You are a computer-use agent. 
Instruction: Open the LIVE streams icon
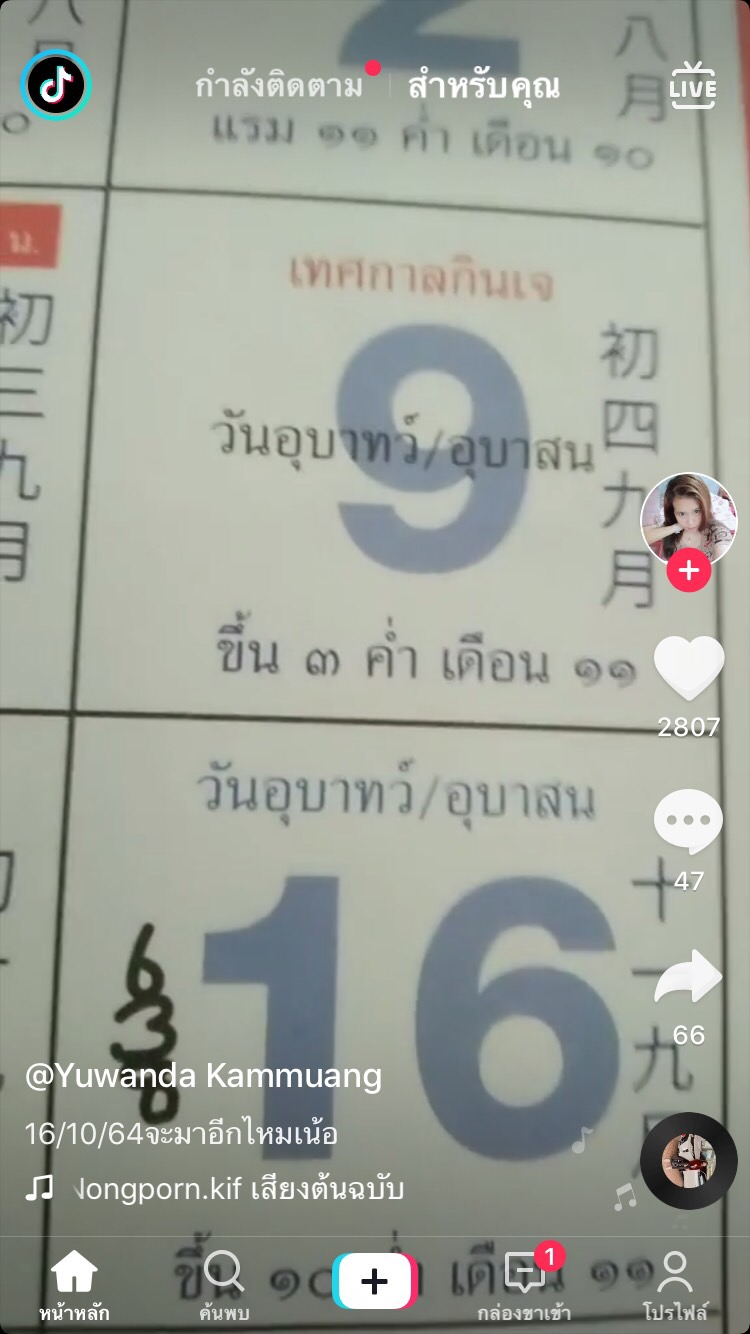point(693,87)
